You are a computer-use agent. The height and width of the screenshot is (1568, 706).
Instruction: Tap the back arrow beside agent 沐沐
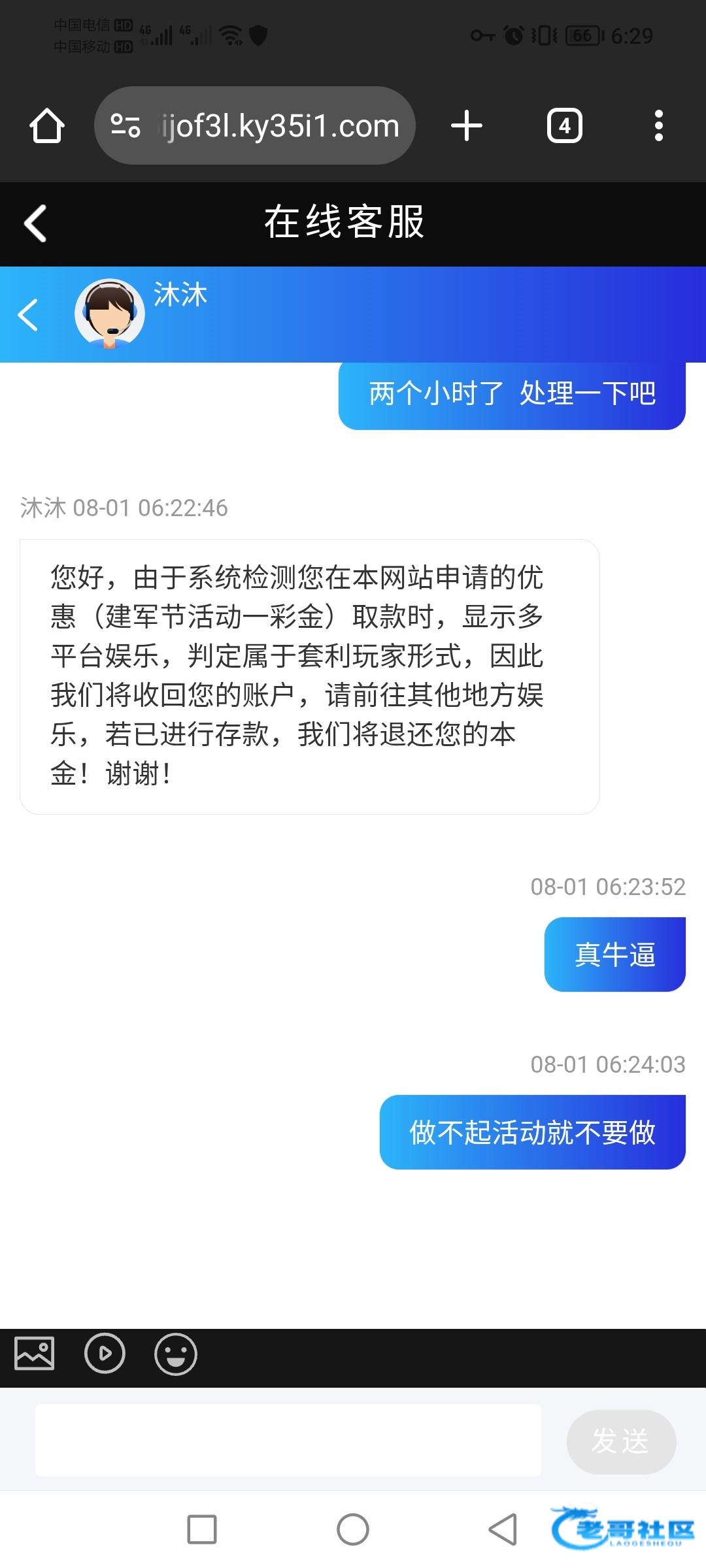(28, 314)
